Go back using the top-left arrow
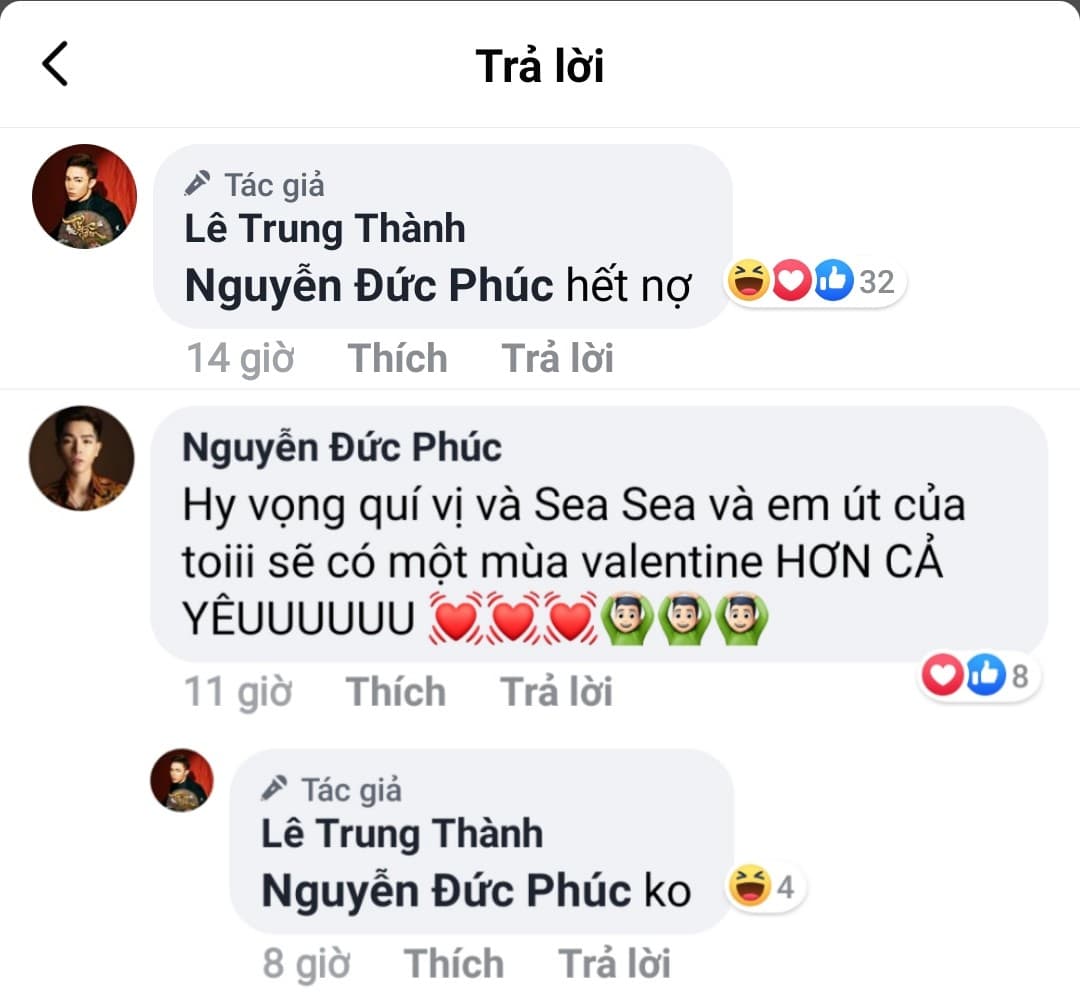Viewport: 1080px width, 1005px height. click(x=54, y=64)
